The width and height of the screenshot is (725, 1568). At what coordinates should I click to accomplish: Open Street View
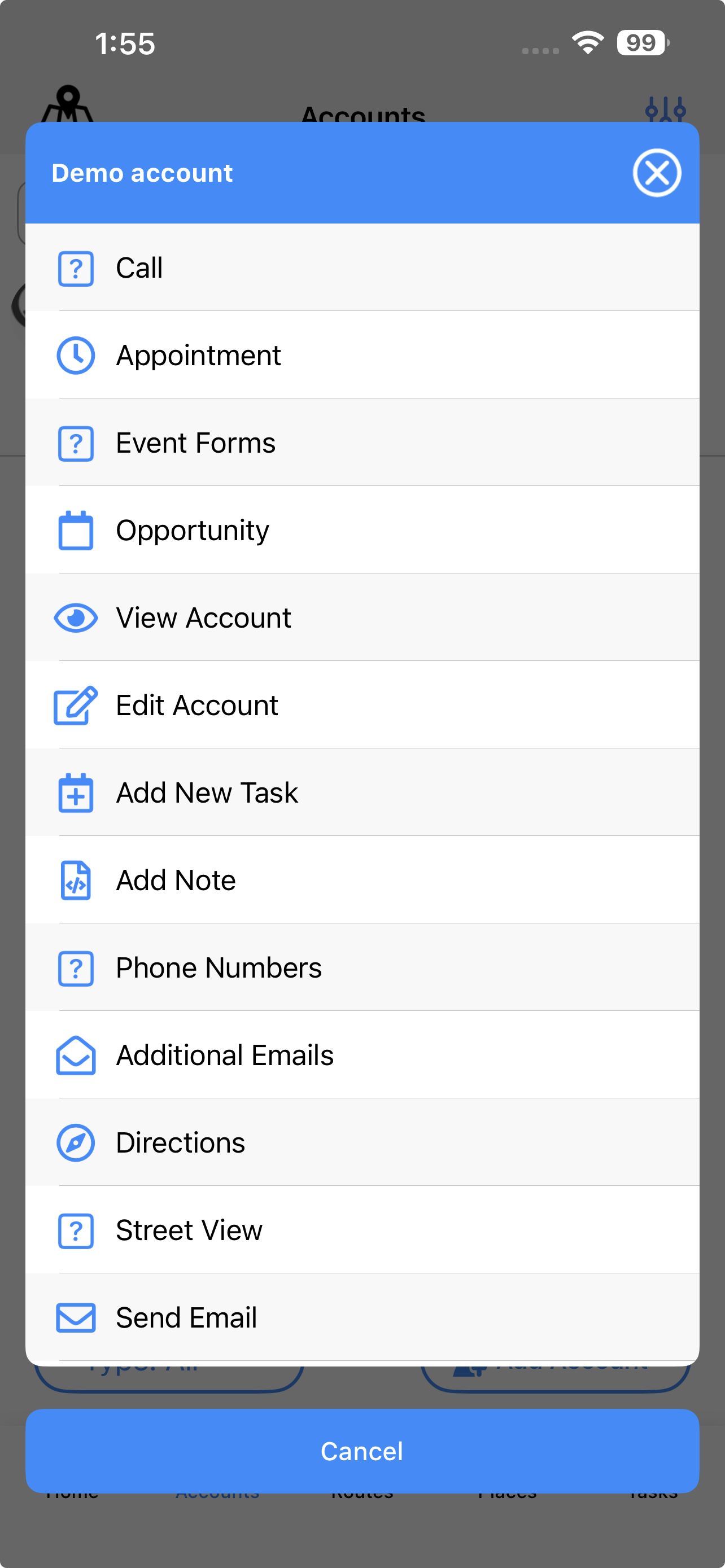point(362,1230)
